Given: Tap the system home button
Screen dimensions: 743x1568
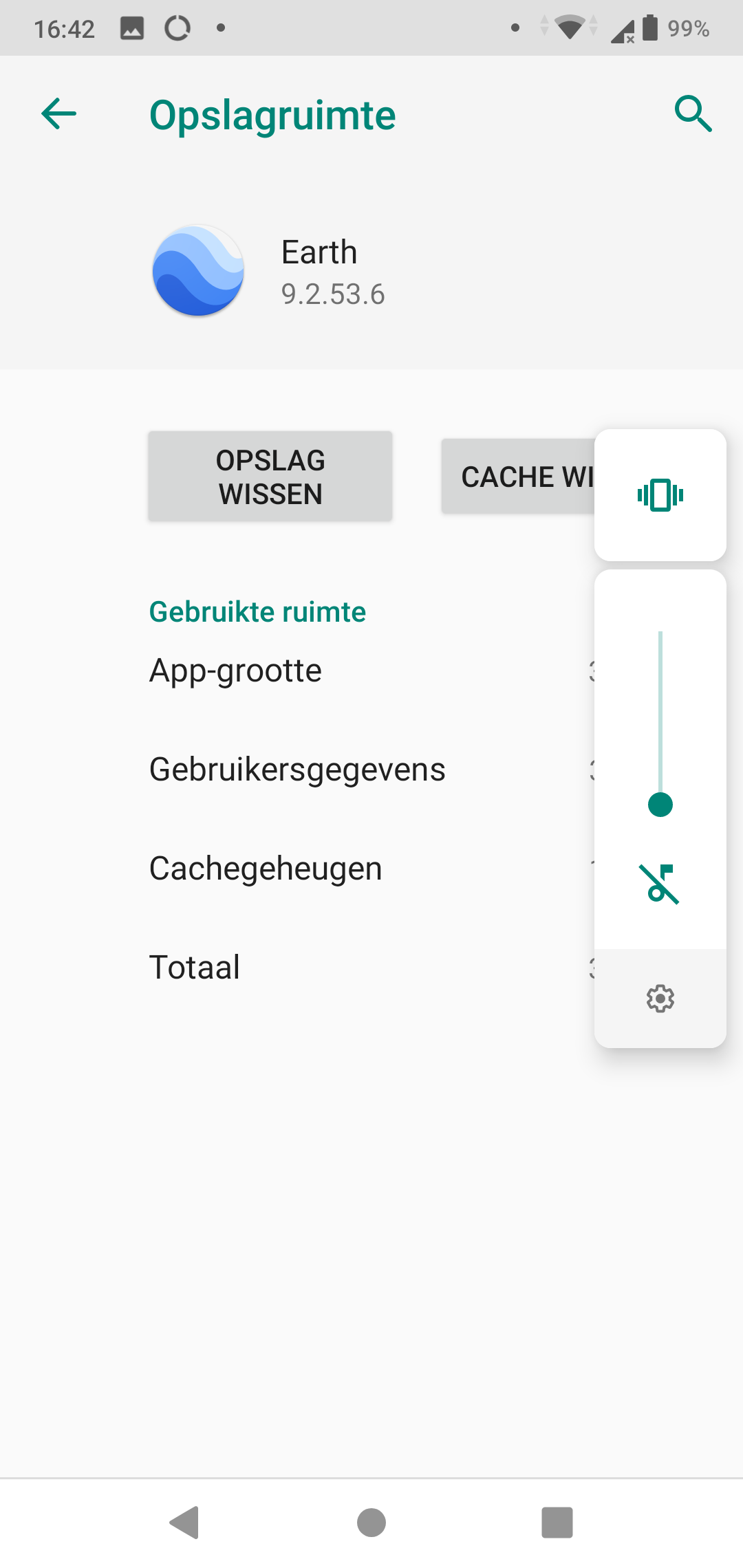Looking at the screenshot, I should [371, 1523].
